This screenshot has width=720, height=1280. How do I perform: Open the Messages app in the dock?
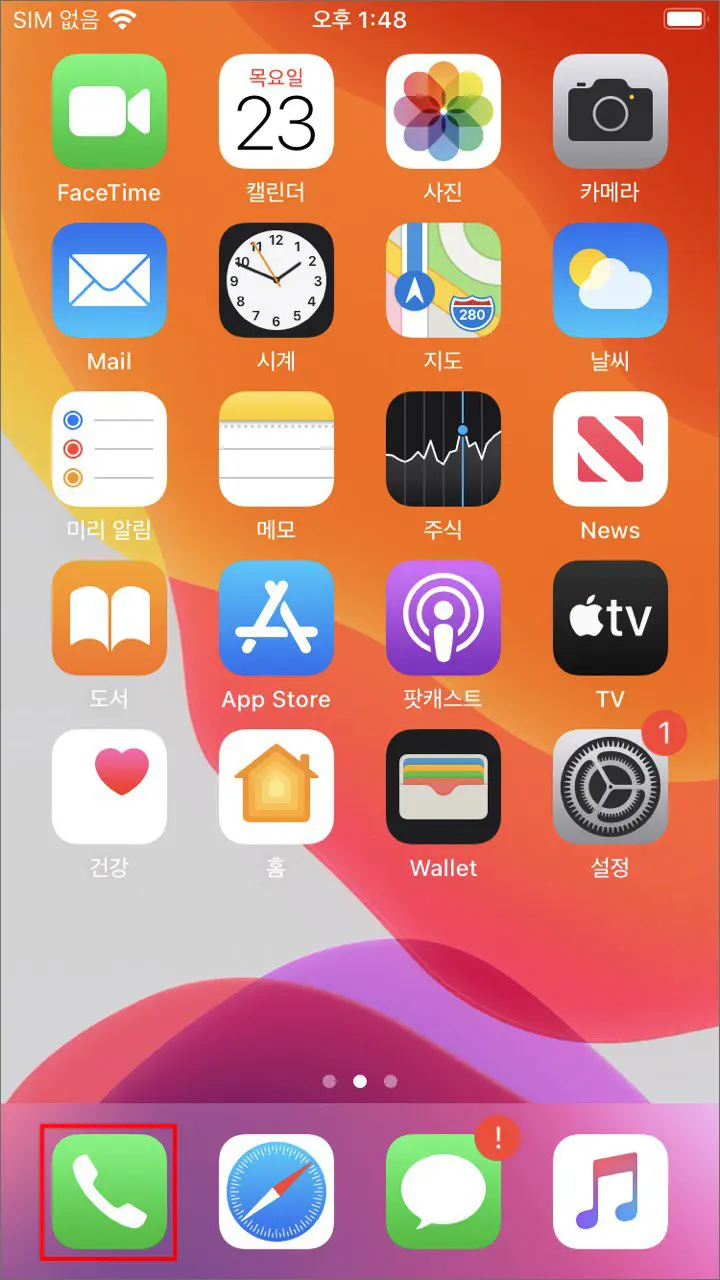[443, 1191]
